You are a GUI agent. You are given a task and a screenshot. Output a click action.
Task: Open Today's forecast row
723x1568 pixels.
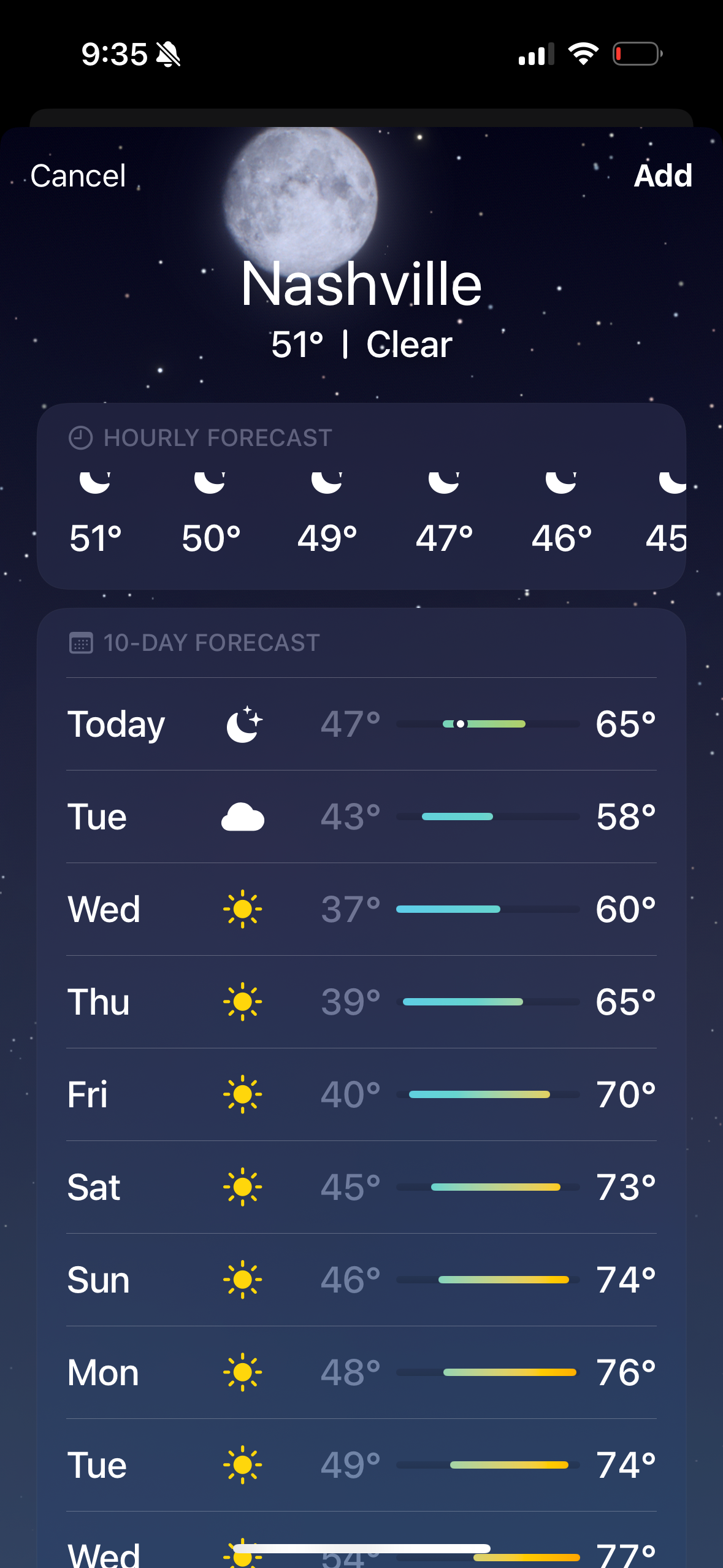click(x=361, y=724)
